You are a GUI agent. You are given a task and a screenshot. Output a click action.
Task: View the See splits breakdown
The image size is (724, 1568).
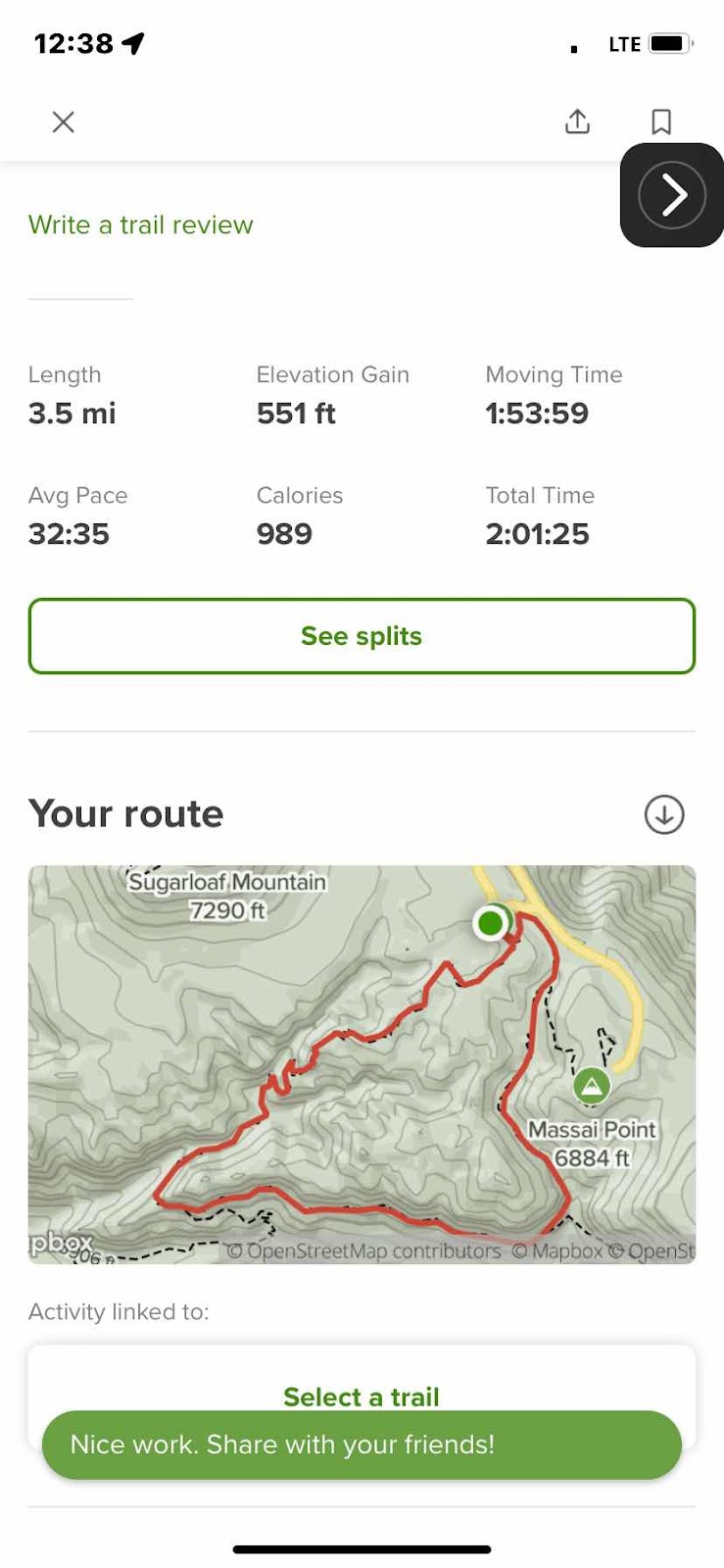coord(362,636)
